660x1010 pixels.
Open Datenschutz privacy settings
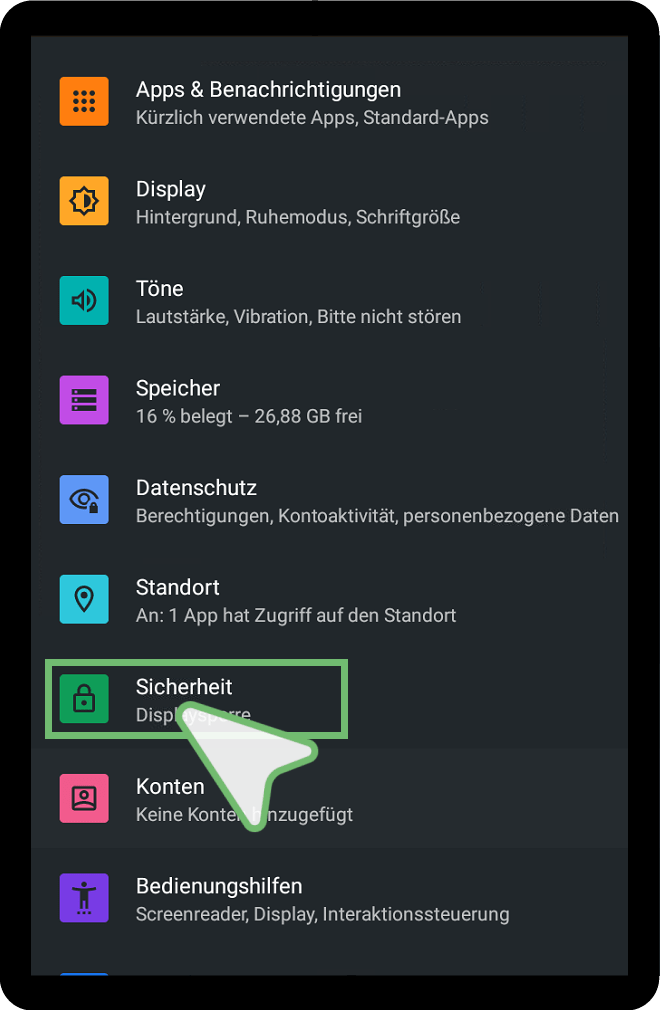click(329, 500)
